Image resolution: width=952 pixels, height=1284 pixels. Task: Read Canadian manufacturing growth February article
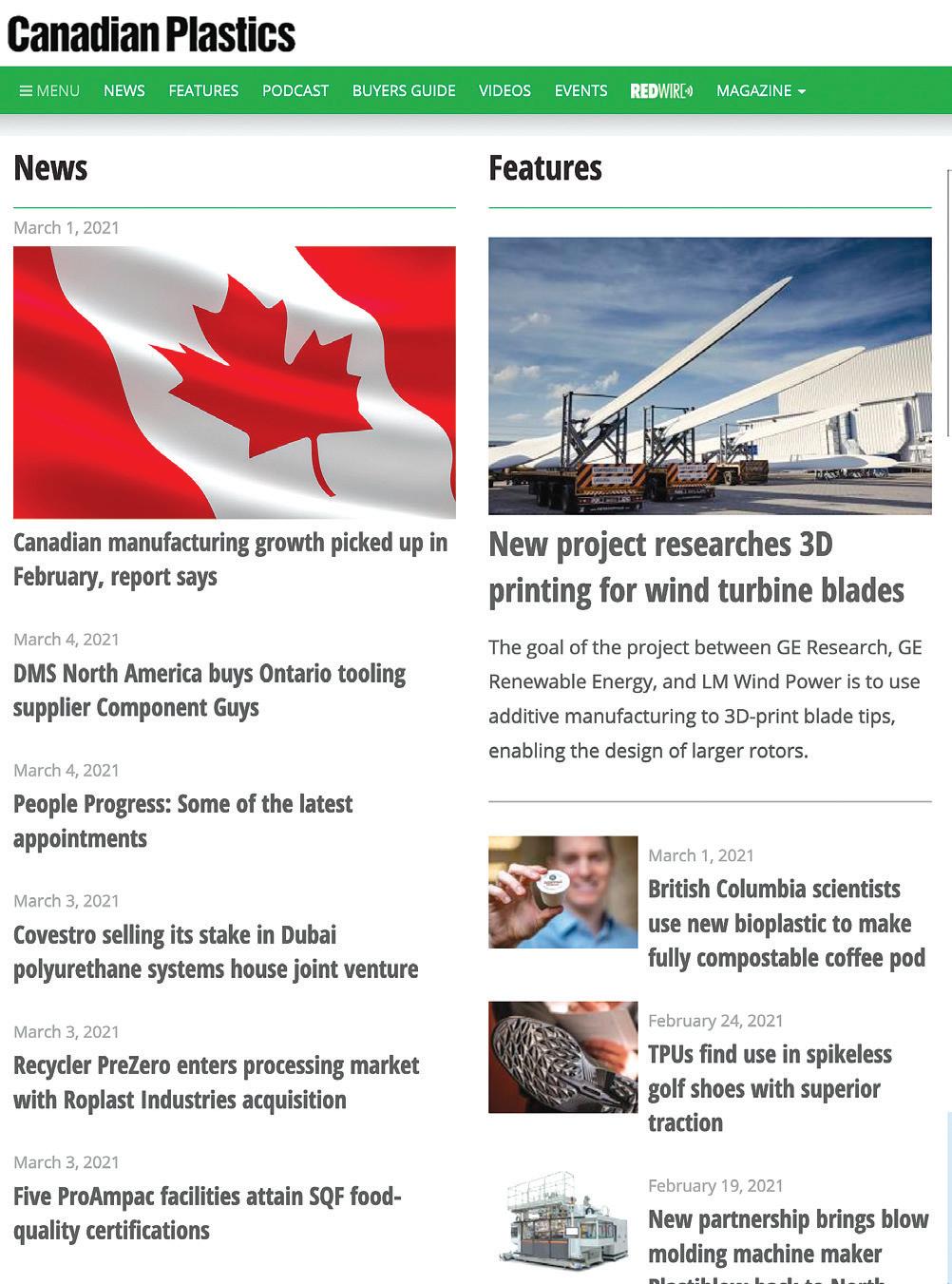tap(230, 560)
